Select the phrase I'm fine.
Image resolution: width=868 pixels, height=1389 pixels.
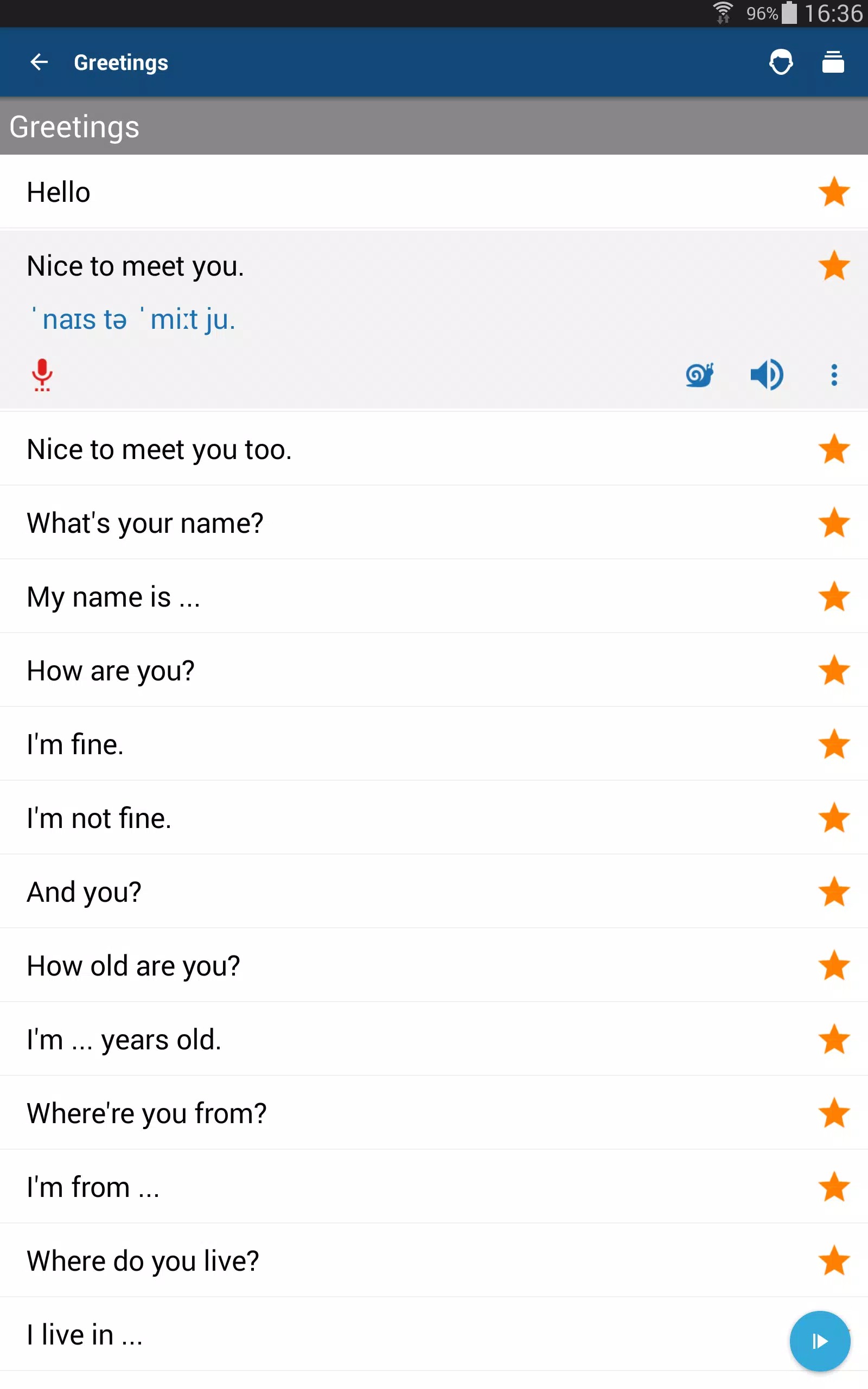pos(75,744)
